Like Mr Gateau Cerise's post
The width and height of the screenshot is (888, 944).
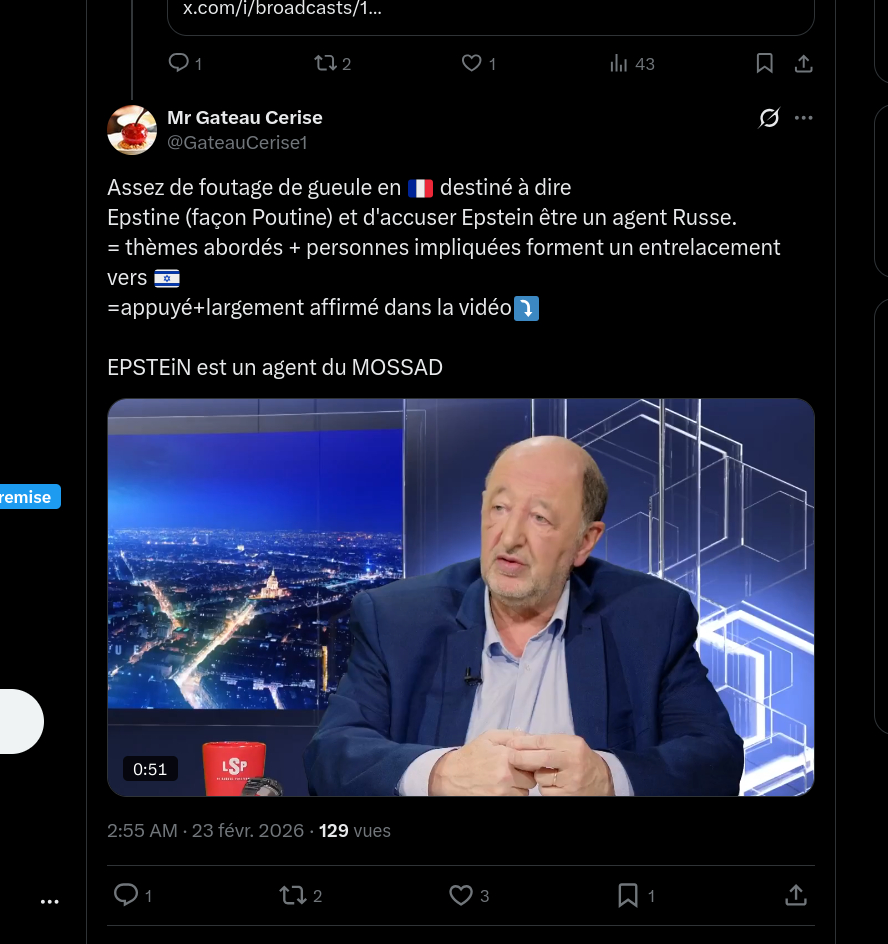(460, 894)
